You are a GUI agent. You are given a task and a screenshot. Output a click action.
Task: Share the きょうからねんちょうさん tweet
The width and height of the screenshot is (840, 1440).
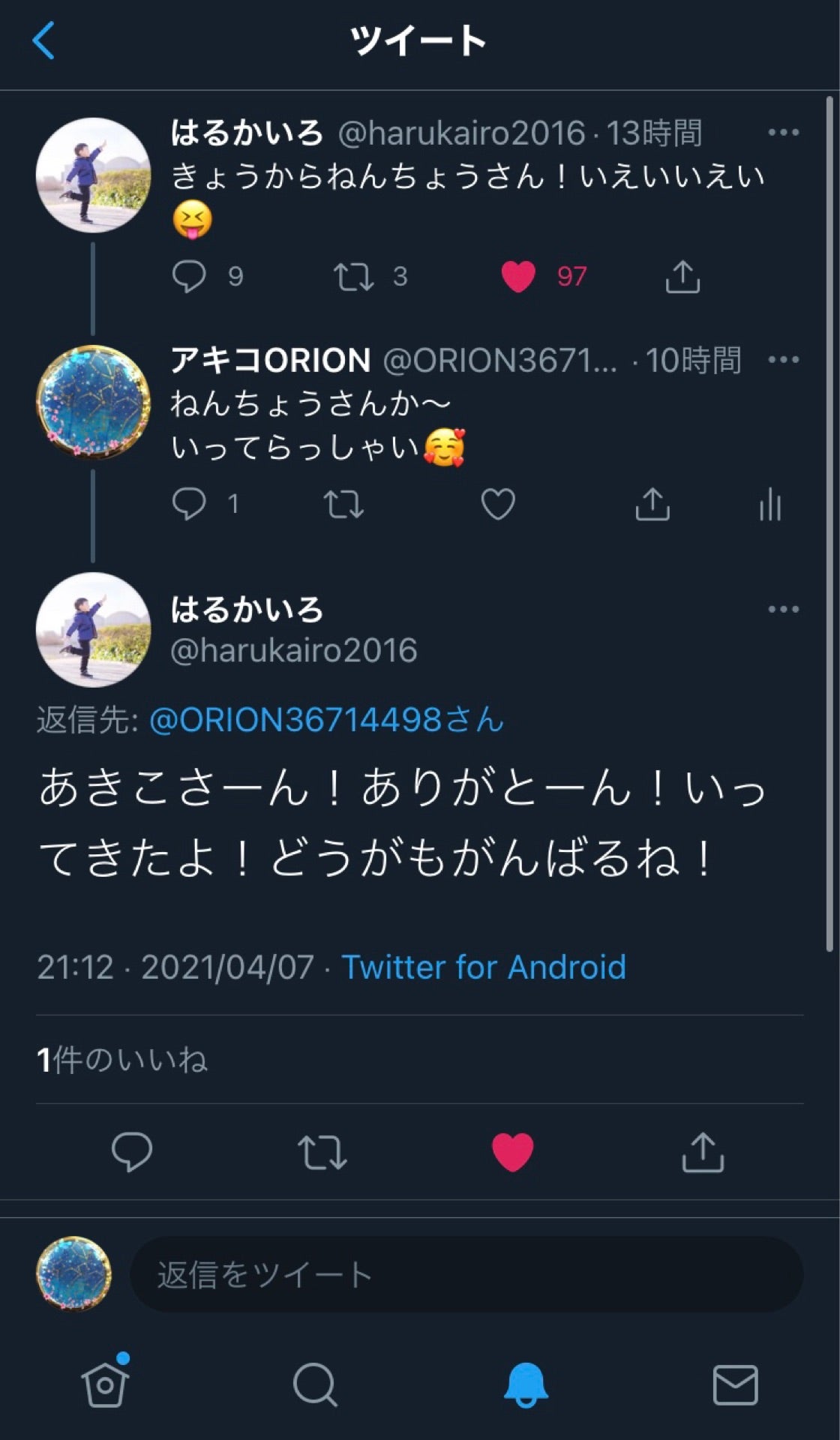(x=682, y=277)
